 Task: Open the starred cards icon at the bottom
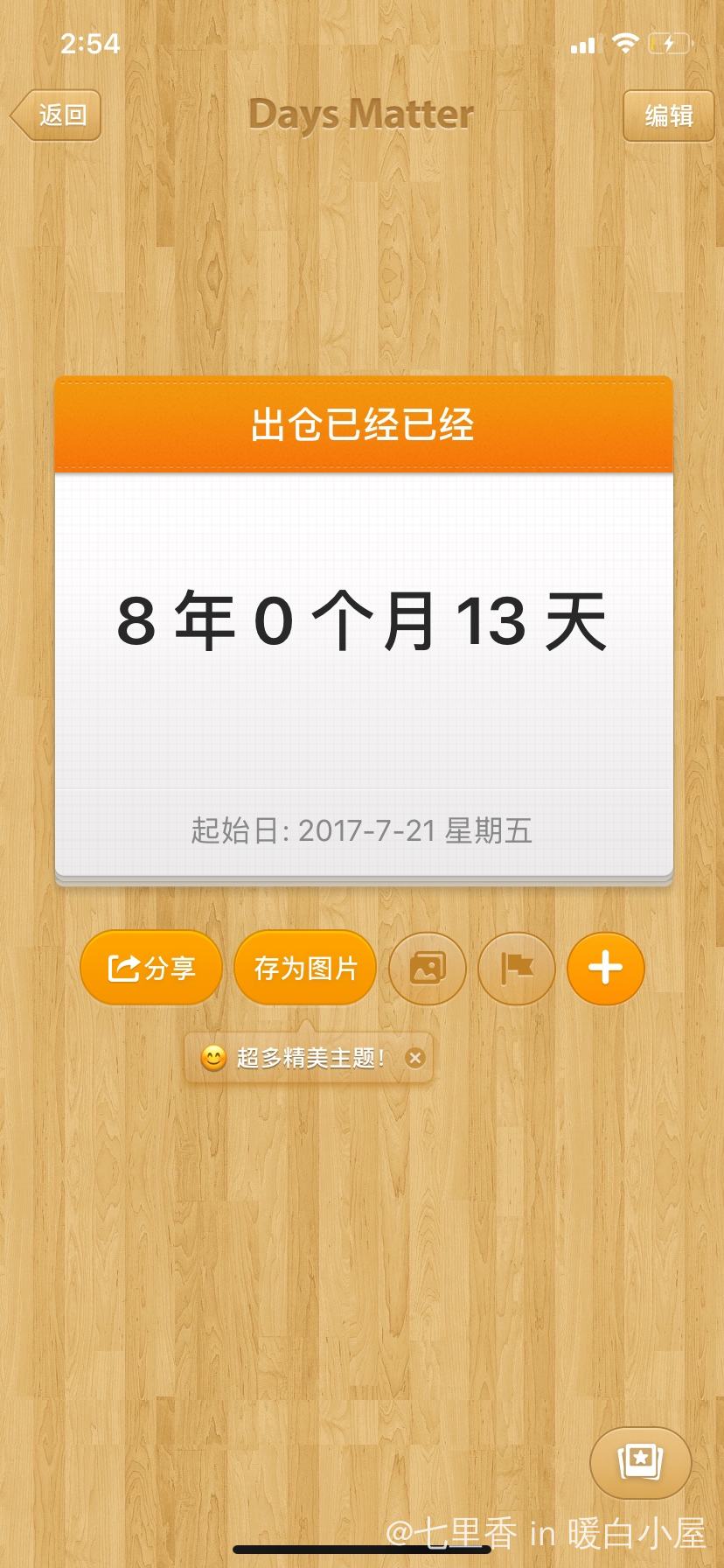click(640, 1461)
